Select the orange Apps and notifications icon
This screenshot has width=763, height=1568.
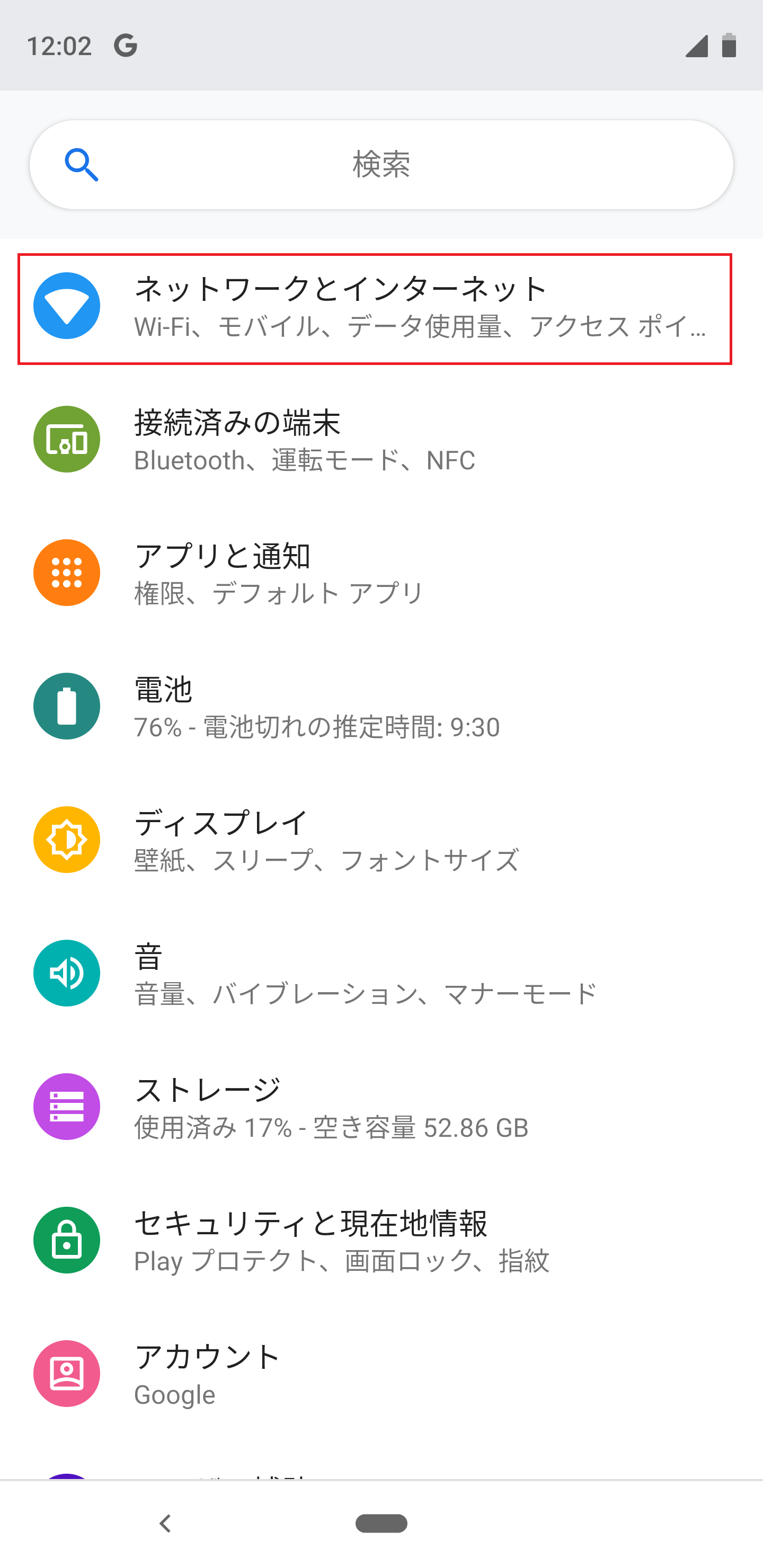[x=66, y=572]
